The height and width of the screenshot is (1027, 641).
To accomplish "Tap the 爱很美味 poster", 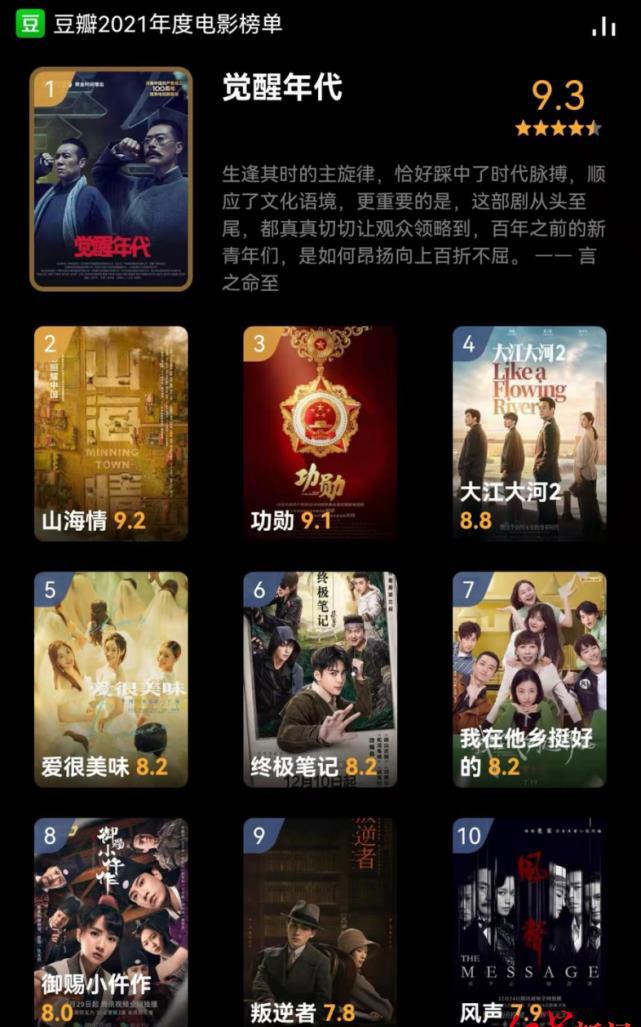I will coord(111,679).
